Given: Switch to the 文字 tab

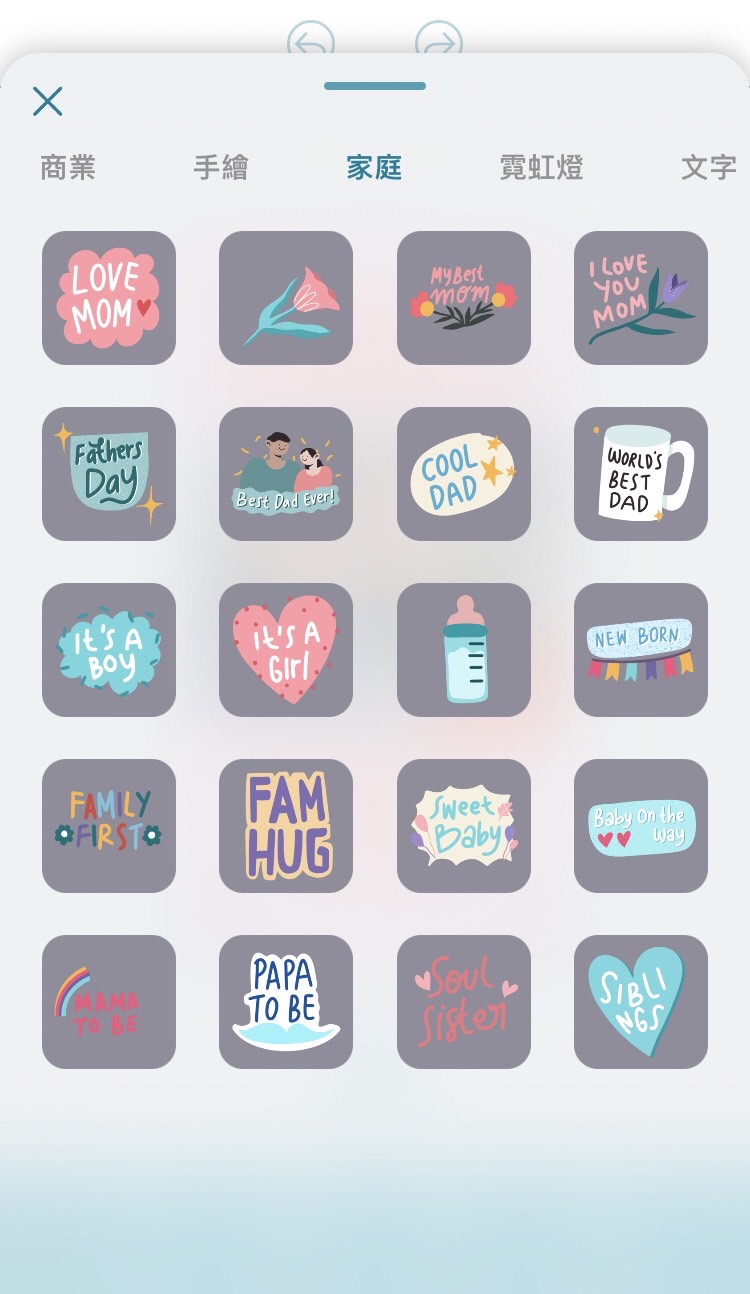Looking at the screenshot, I should [x=708, y=167].
